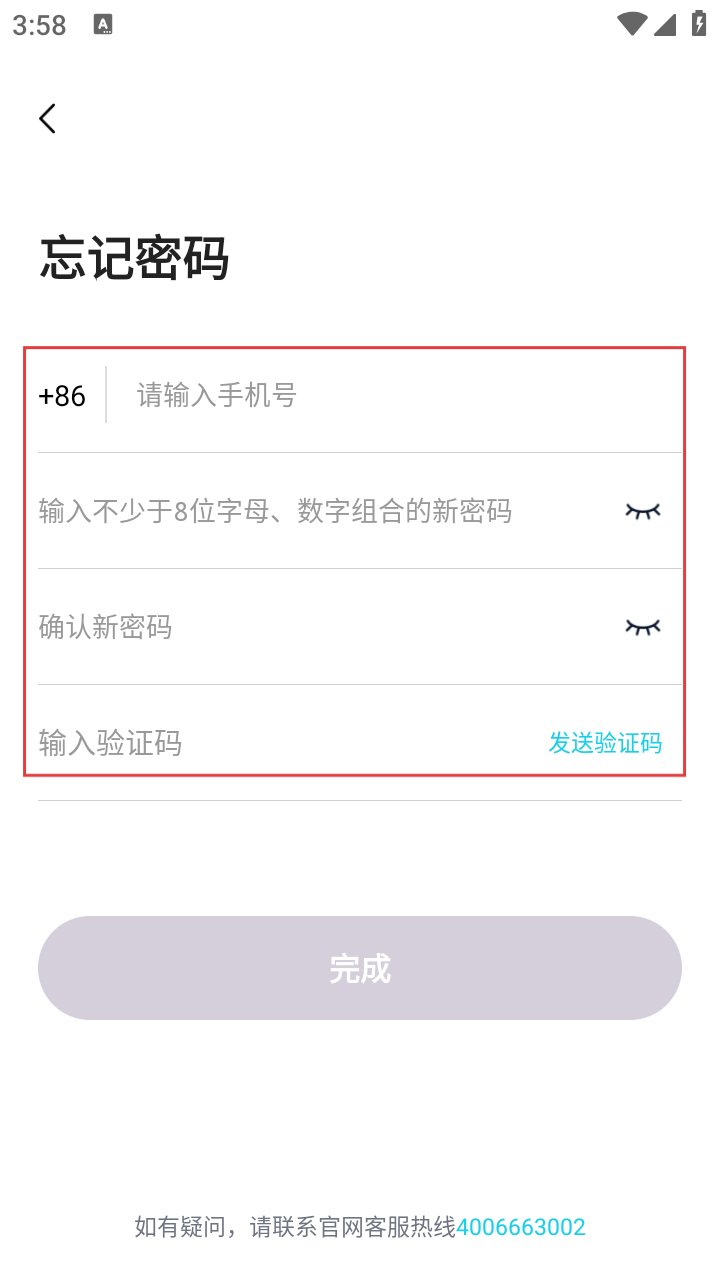Show the new password via eye icon
The image size is (720, 1280).
(643, 511)
